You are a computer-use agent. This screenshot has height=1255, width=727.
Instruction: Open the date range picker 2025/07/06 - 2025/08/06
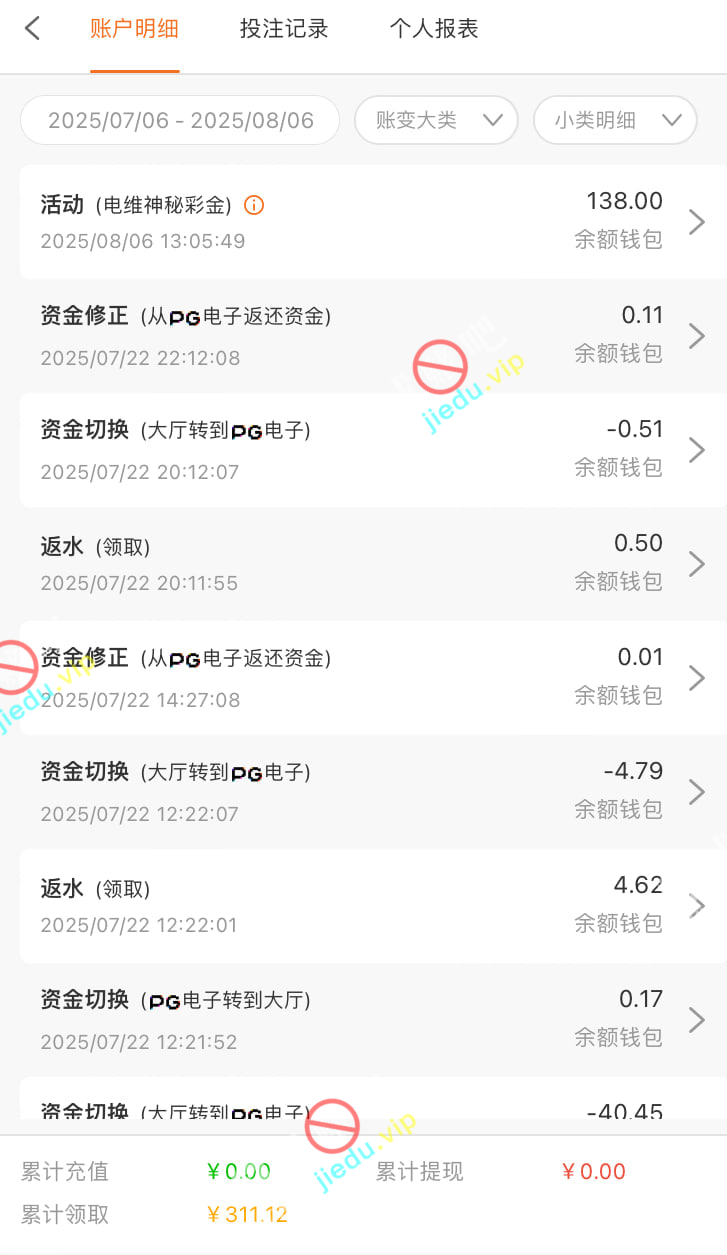click(180, 121)
